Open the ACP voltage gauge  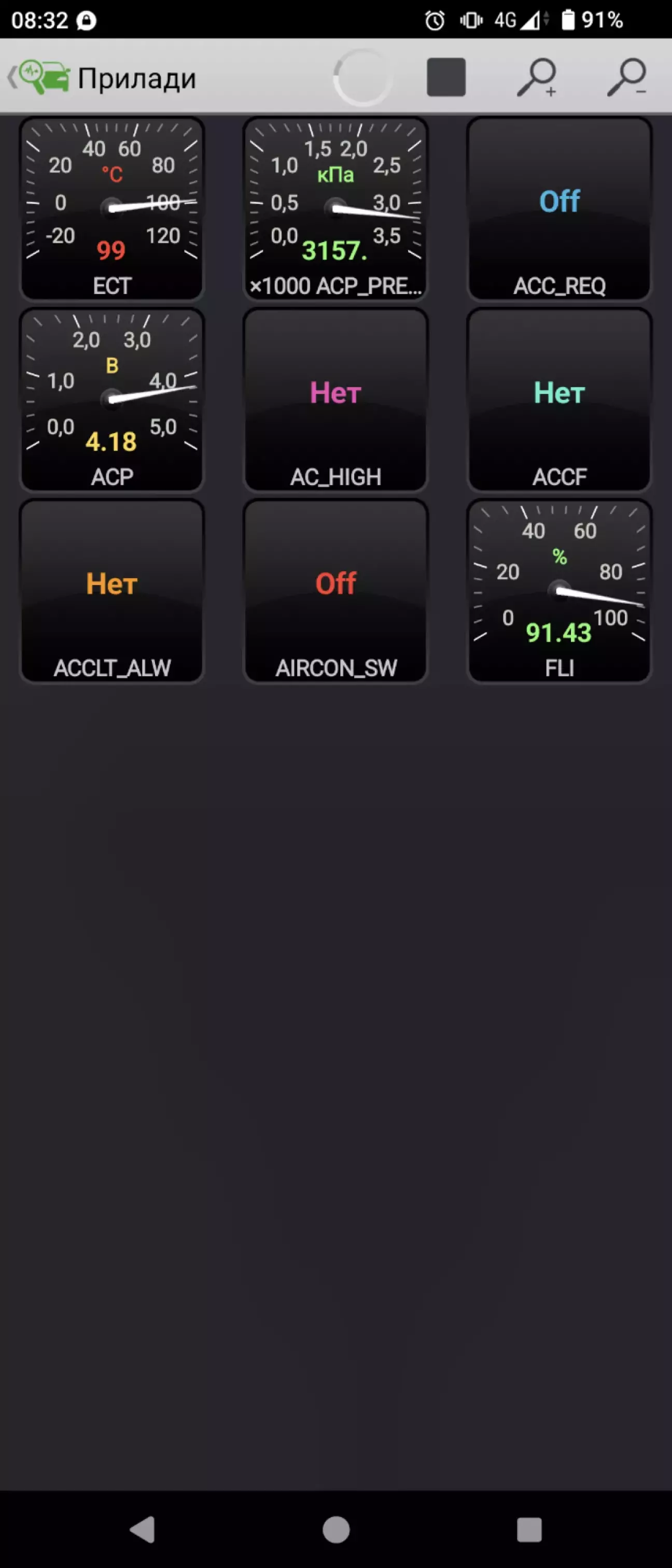(112, 400)
